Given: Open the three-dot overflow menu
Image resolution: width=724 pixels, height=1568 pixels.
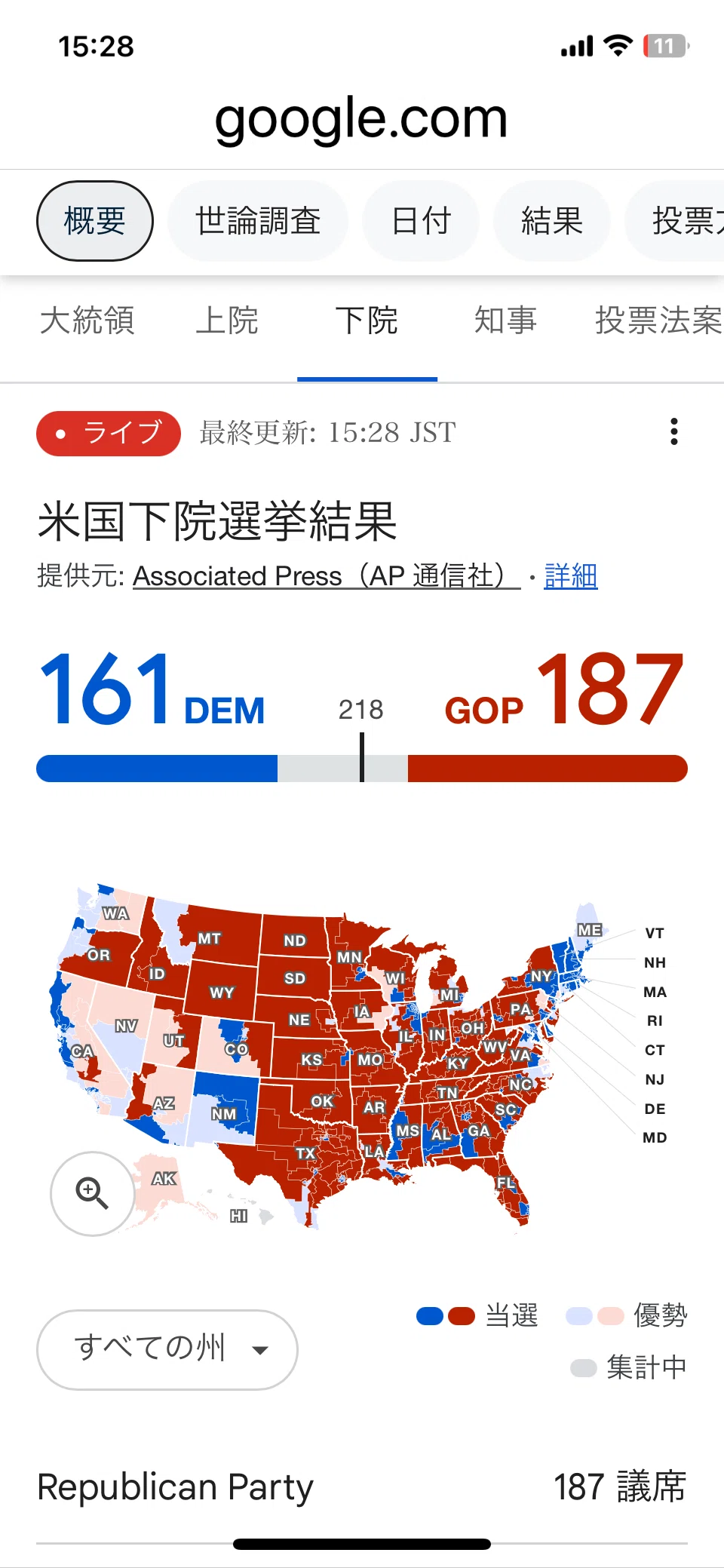Looking at the screenshot, I should 674,432.
